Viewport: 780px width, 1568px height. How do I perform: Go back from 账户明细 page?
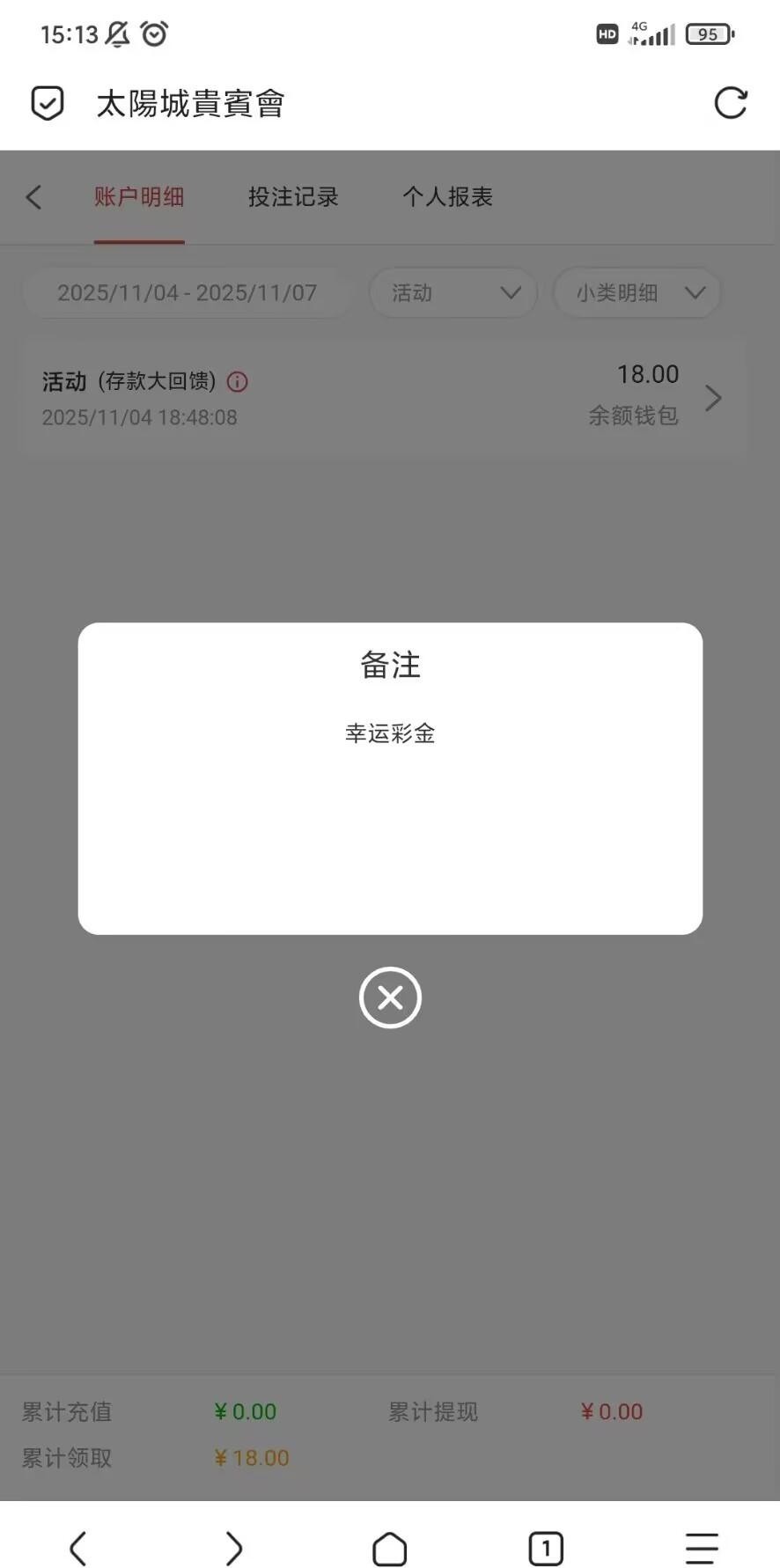[x=34, y=197]
